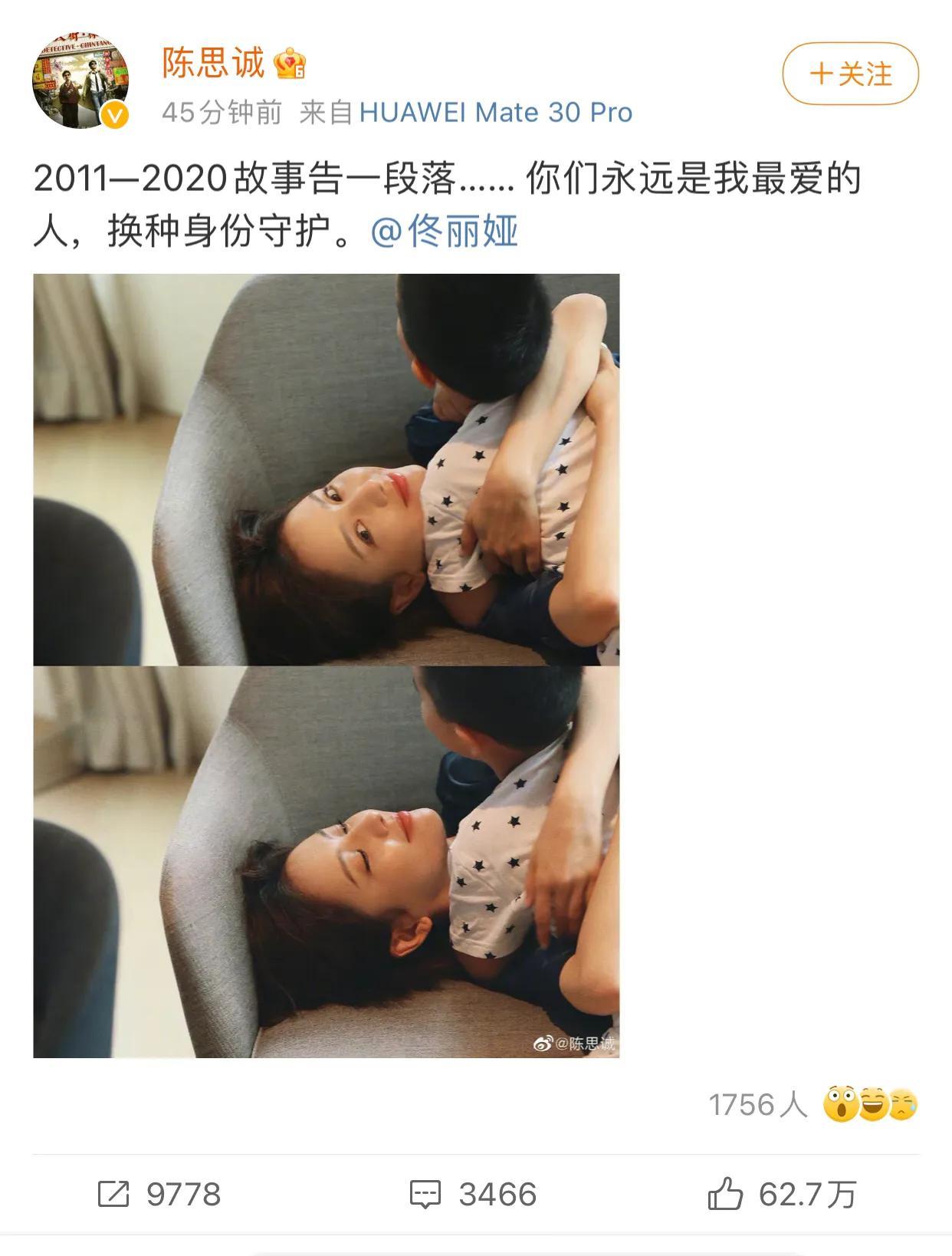Follow 陈思诚 with the 关注 button
Viewport: 952px width, 1256px height.
(850, 74)
